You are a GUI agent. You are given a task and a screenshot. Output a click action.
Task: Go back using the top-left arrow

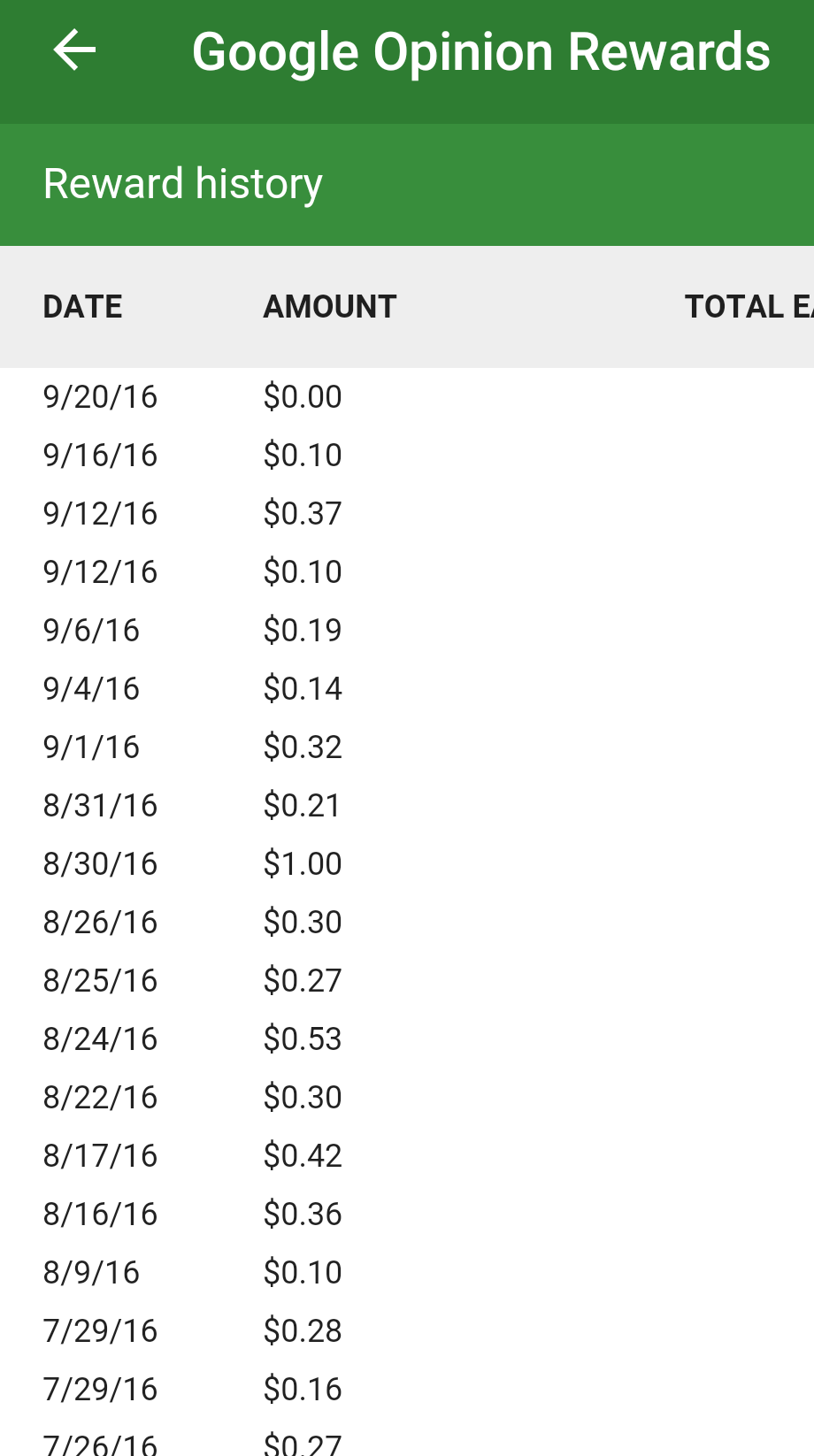(x=74, y=50)
